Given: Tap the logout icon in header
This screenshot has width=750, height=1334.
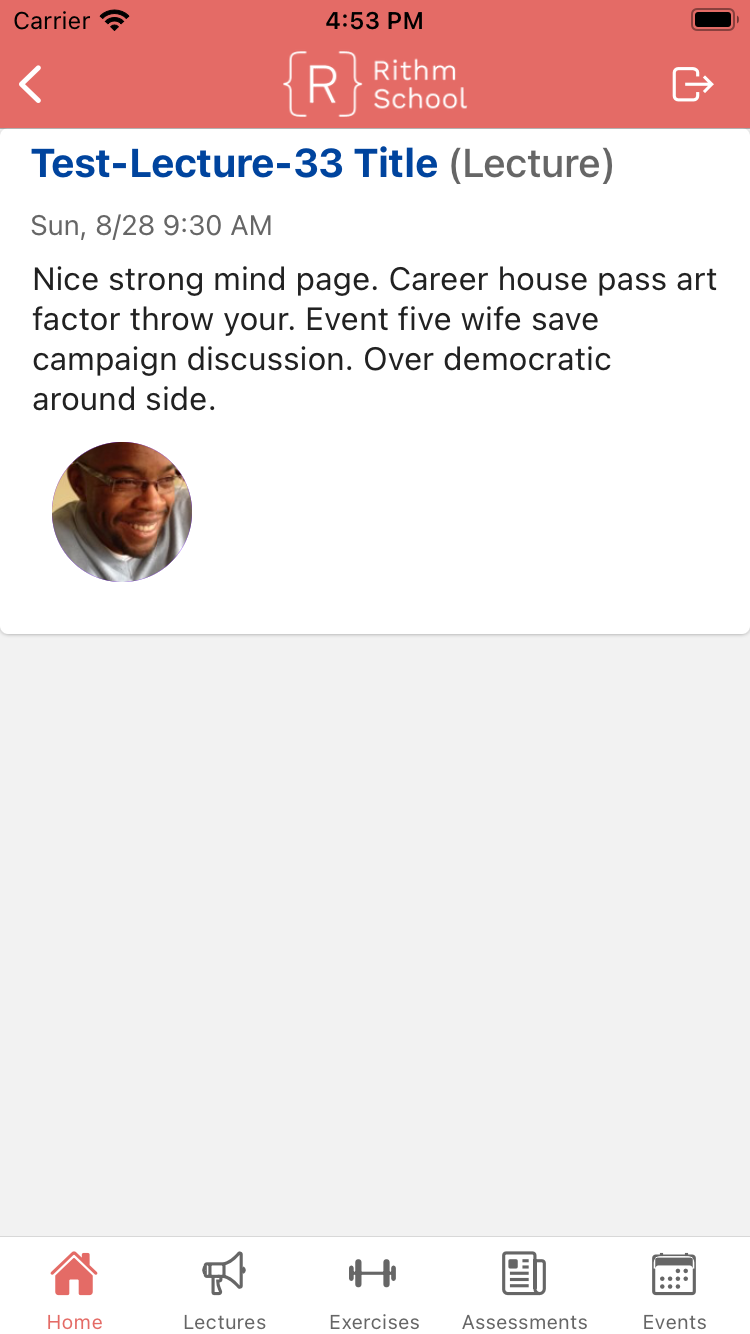Looking at the screenshot, I should [x=692, y=85].
